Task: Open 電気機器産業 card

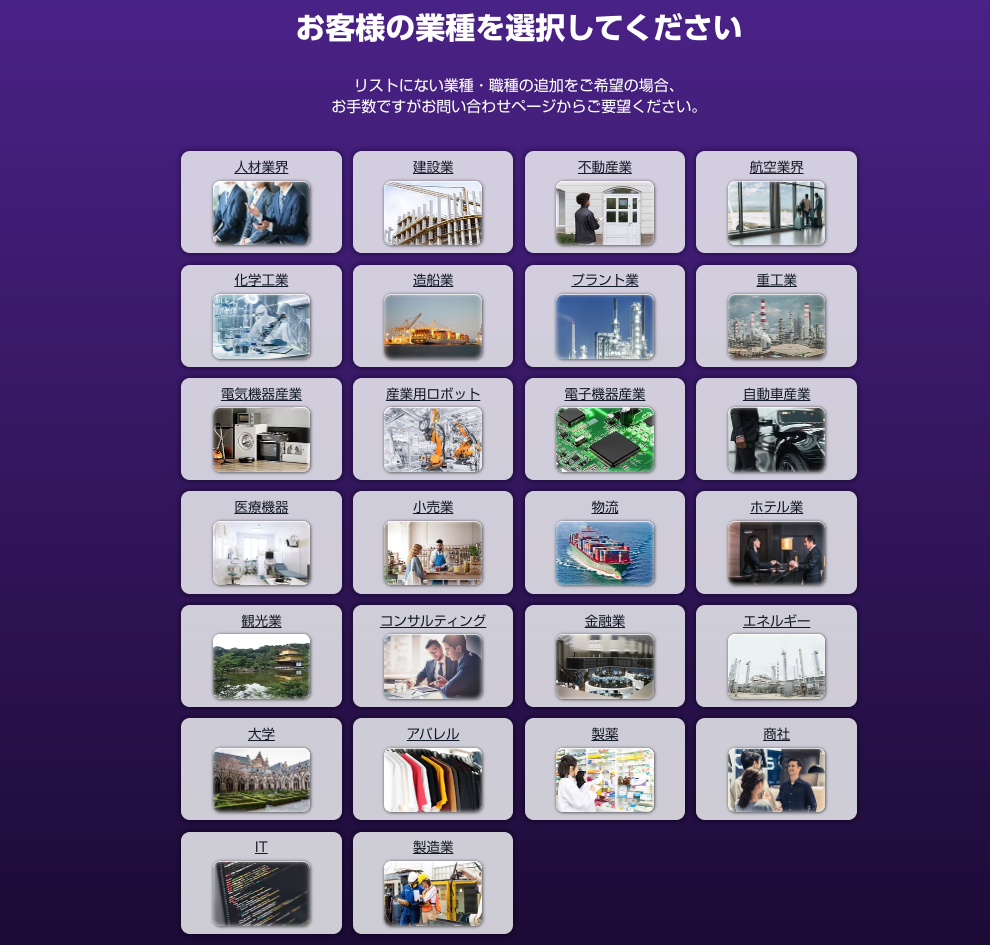Action: pos(261,429)
